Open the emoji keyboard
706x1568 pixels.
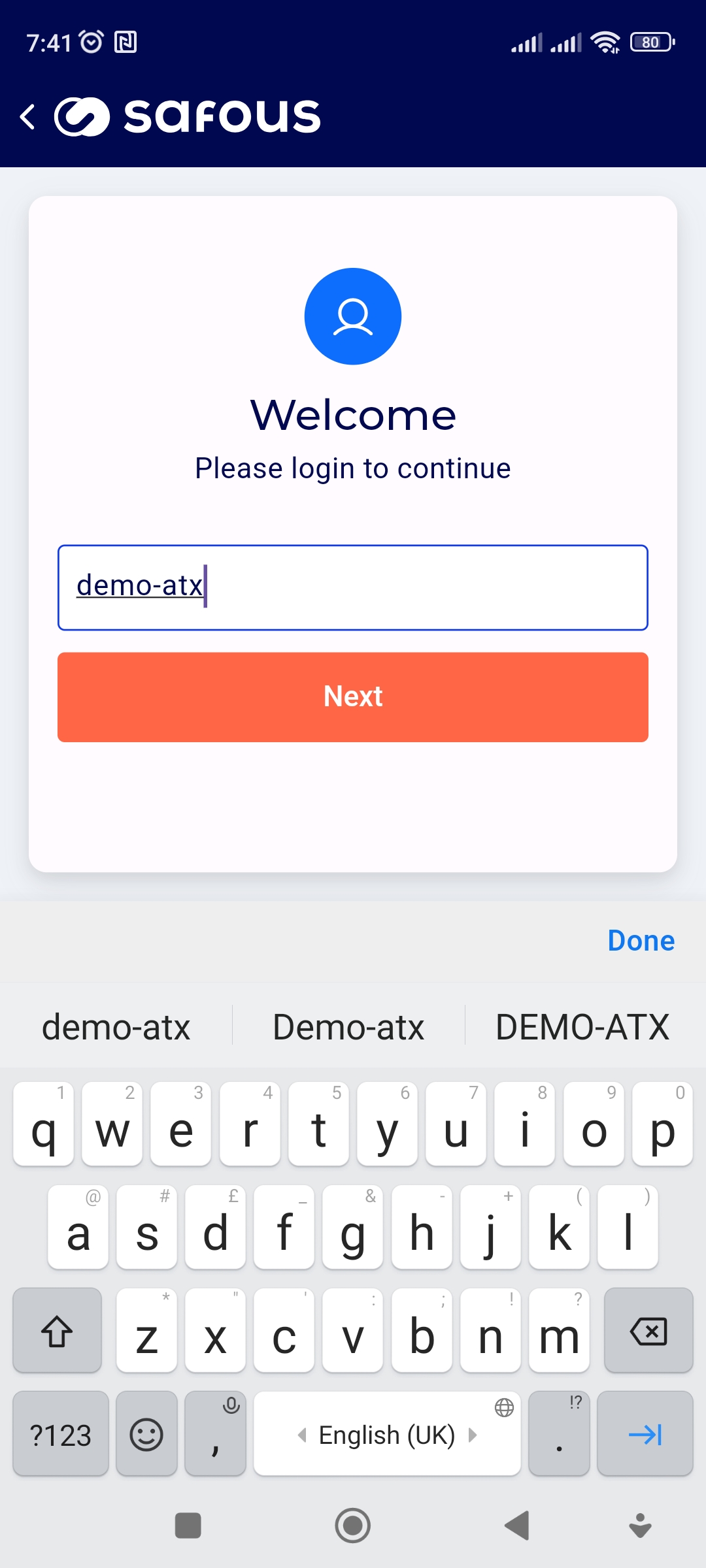146,1434
